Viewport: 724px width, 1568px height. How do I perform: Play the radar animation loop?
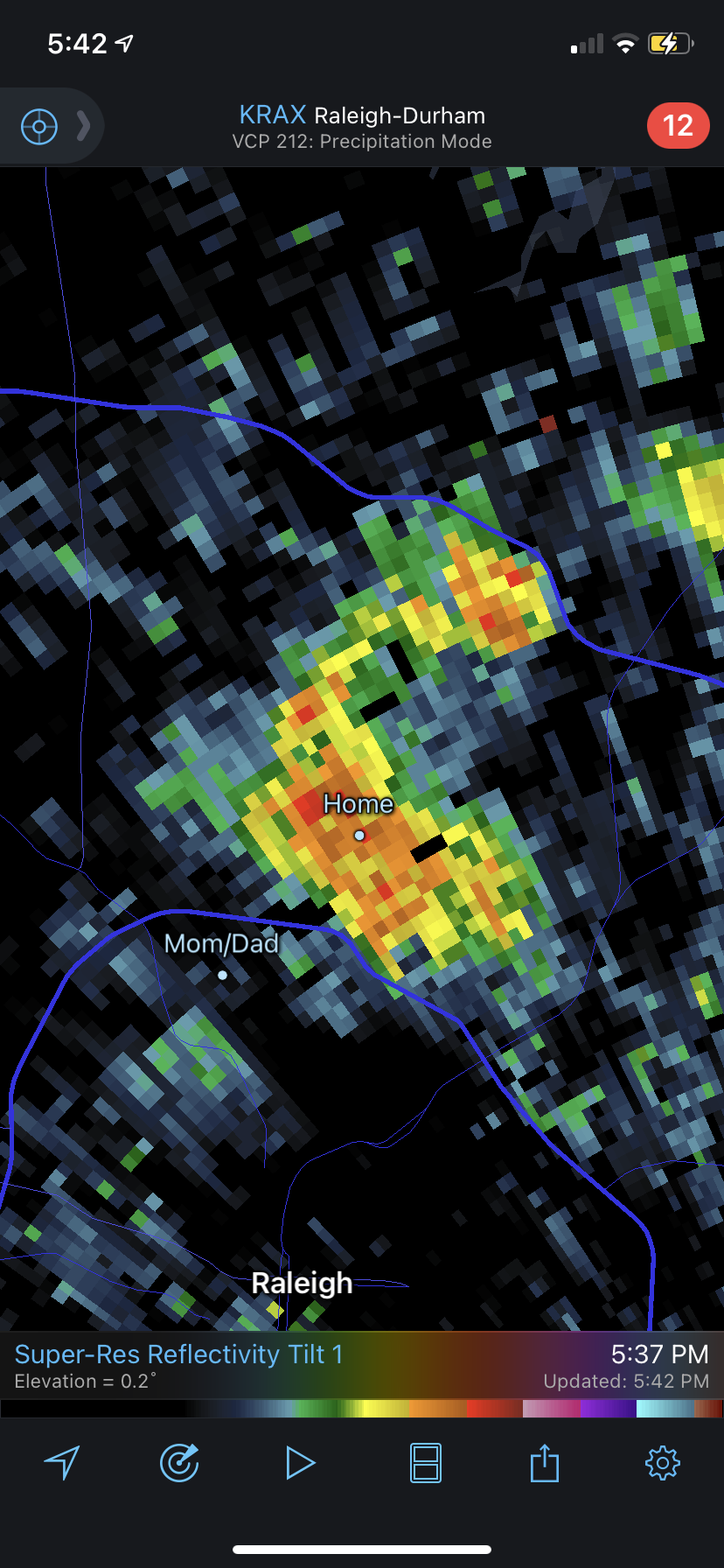coord(300,1462)
